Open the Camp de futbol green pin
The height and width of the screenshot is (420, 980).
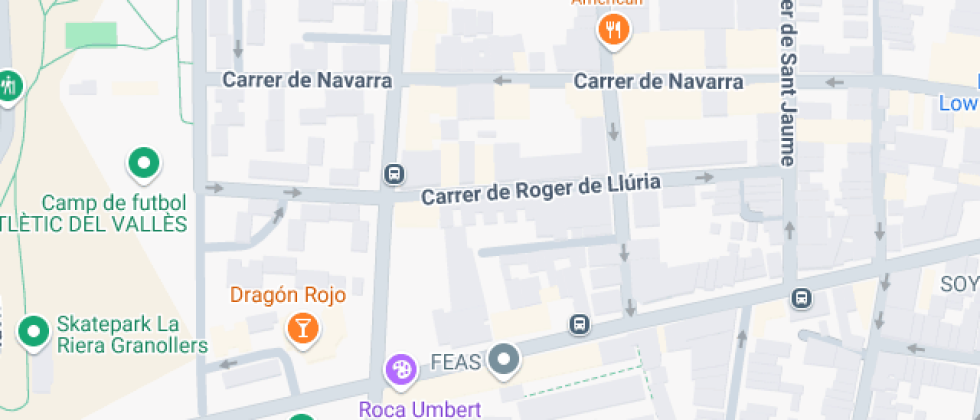(143, 162)
